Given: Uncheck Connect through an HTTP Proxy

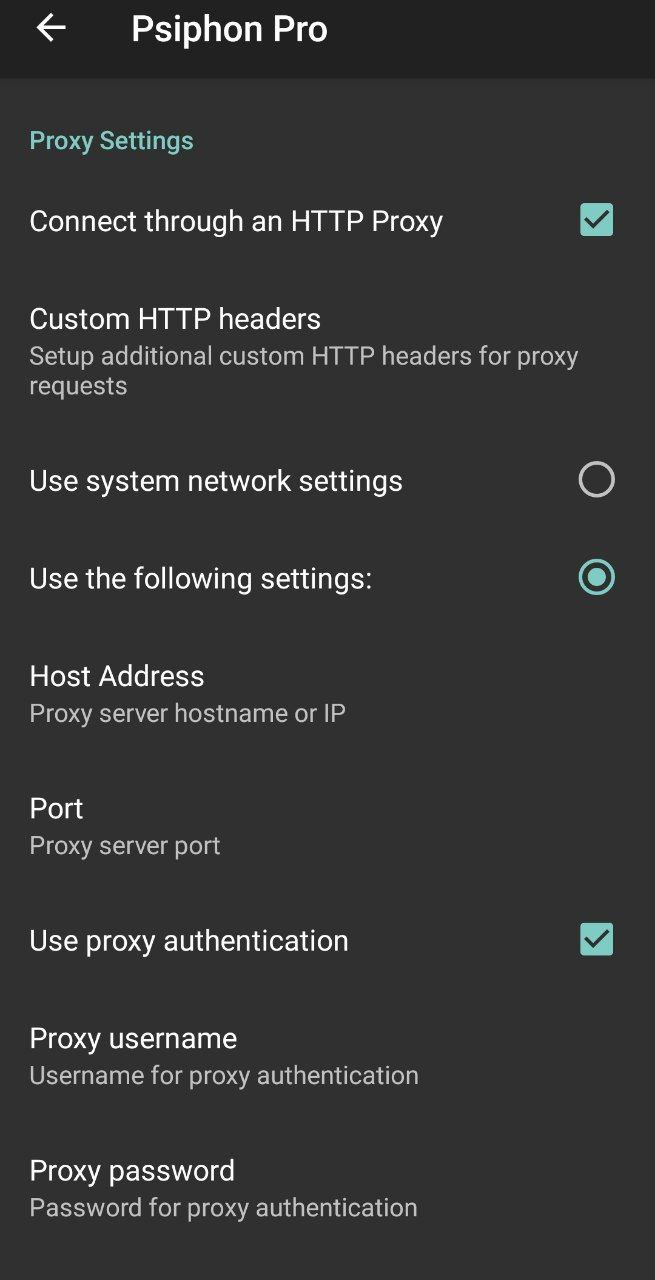Looking at the screenshot, I should click(596, 220).
